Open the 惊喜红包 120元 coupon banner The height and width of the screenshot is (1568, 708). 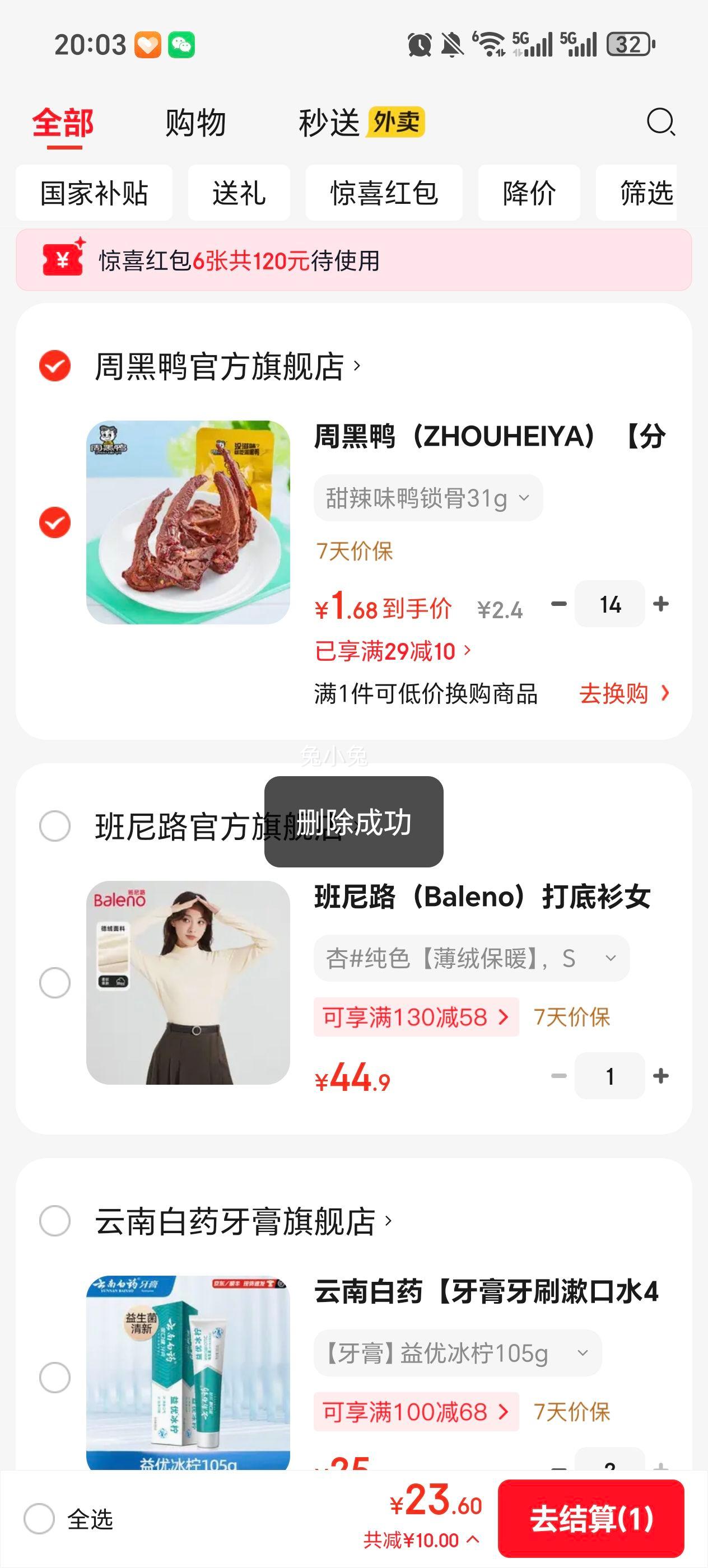(353, 260)
